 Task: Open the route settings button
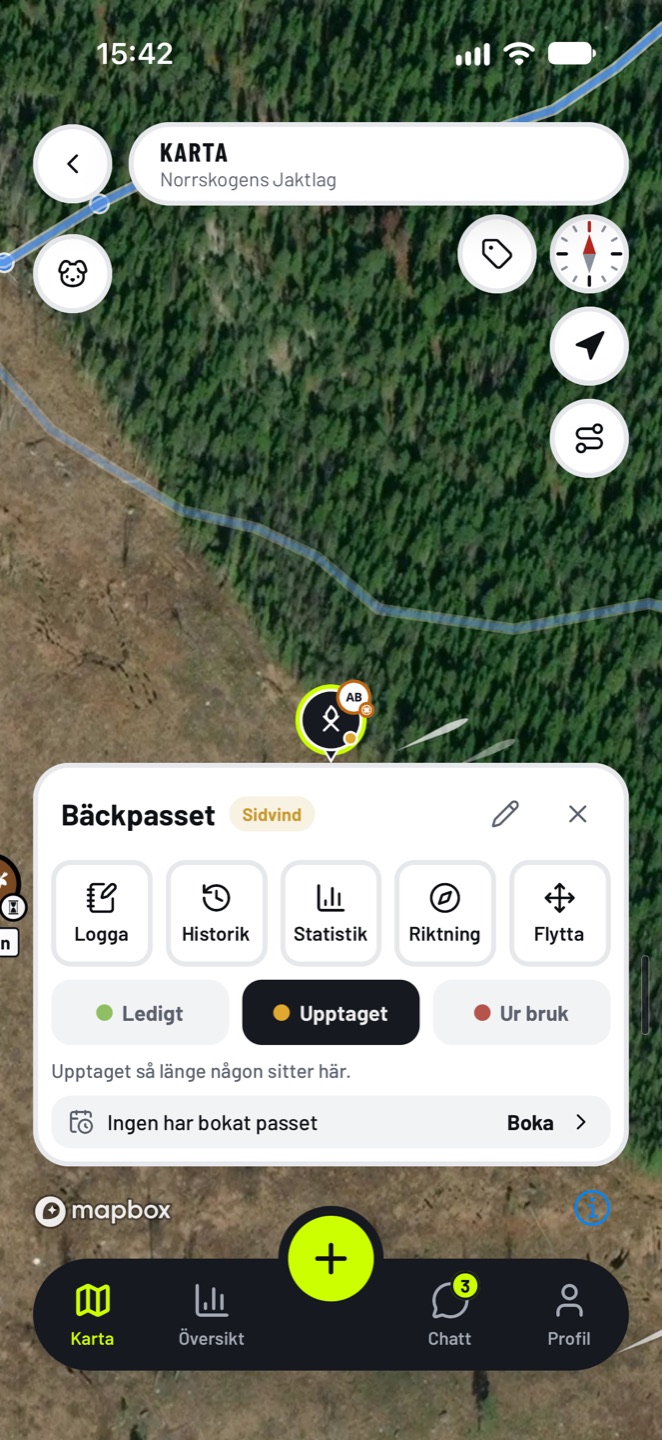click(589, 438)
